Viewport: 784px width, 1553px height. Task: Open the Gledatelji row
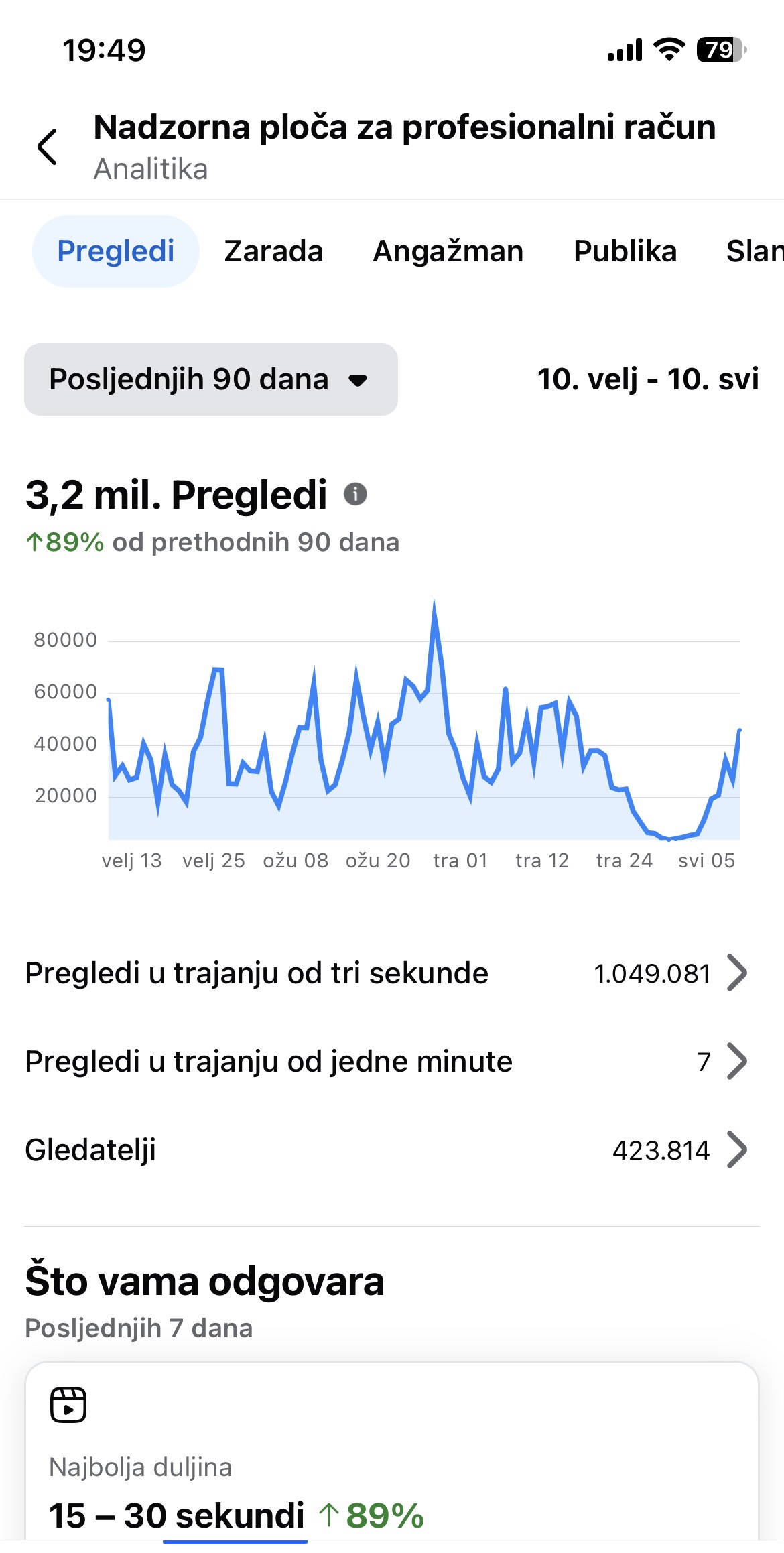tap(392, 1150)
